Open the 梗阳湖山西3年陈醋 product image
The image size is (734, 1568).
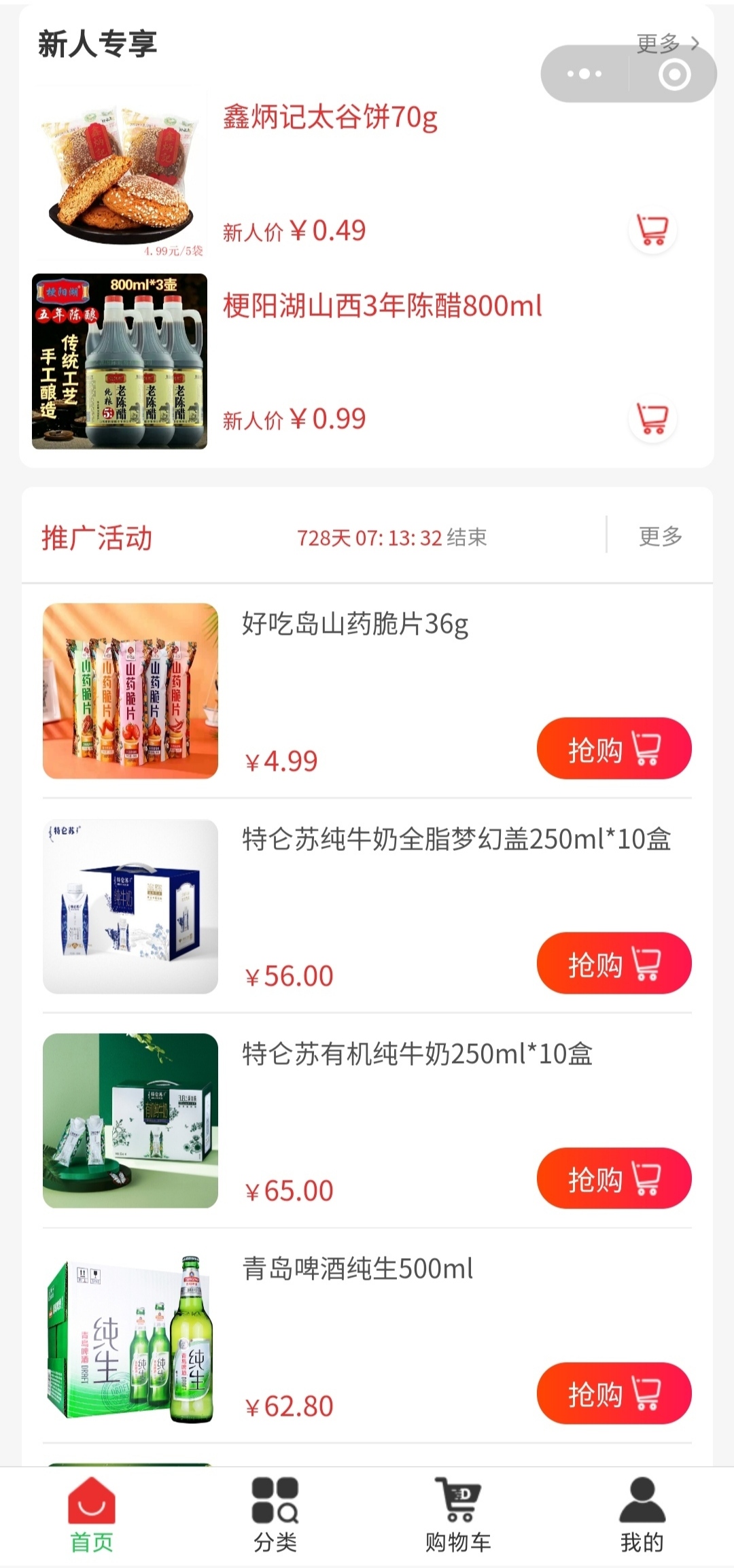click(120, 361)
